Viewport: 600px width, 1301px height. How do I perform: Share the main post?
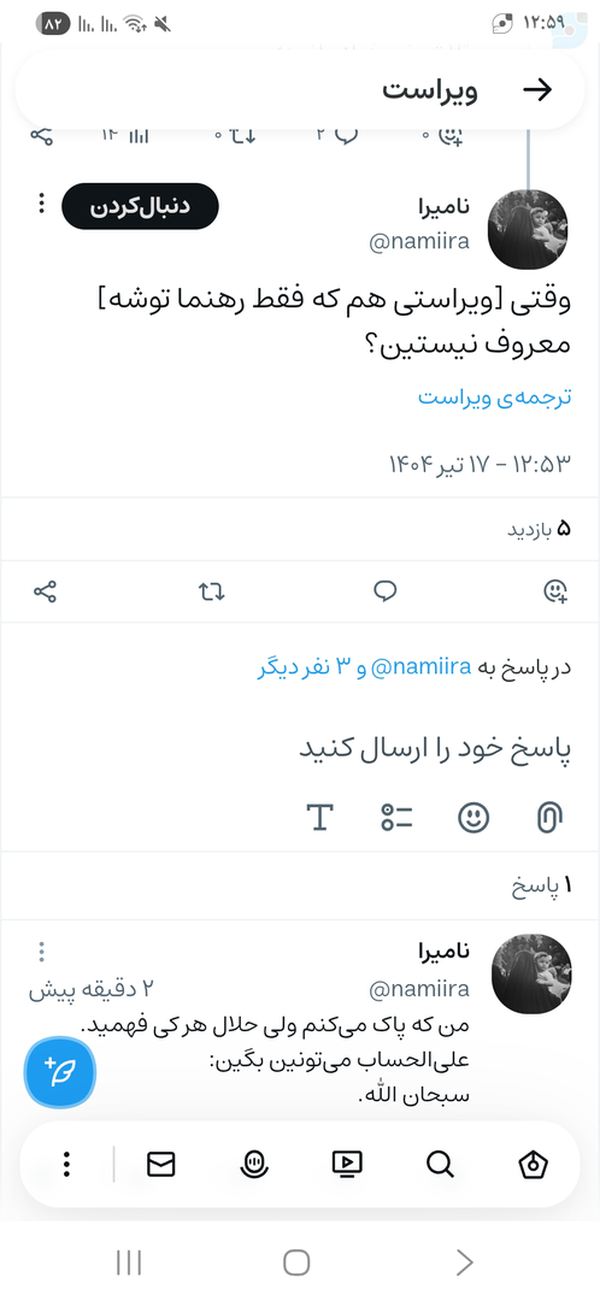coord(45,592)
